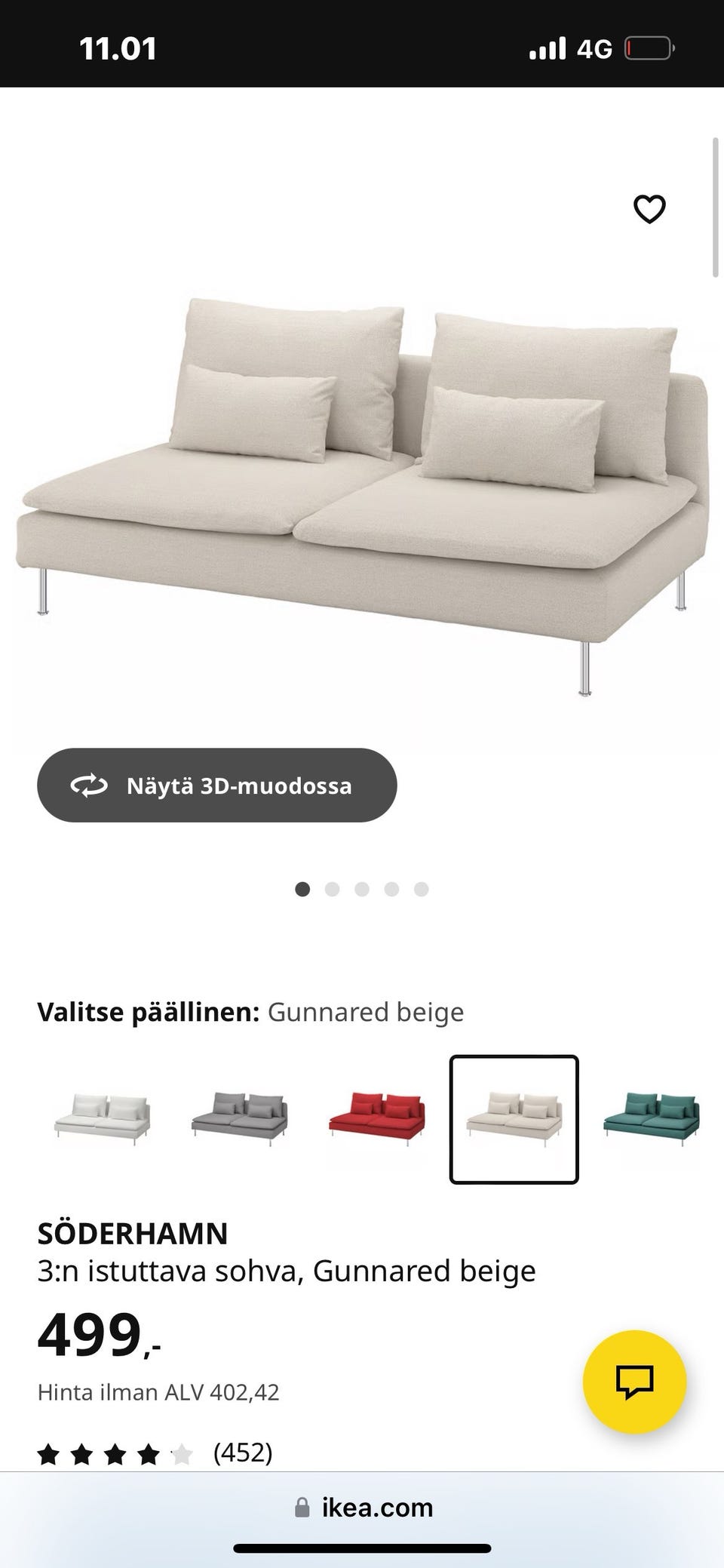The image size is (724, 1568).
Task: Jump to the second image page dot
Action: tap(332, 889)
